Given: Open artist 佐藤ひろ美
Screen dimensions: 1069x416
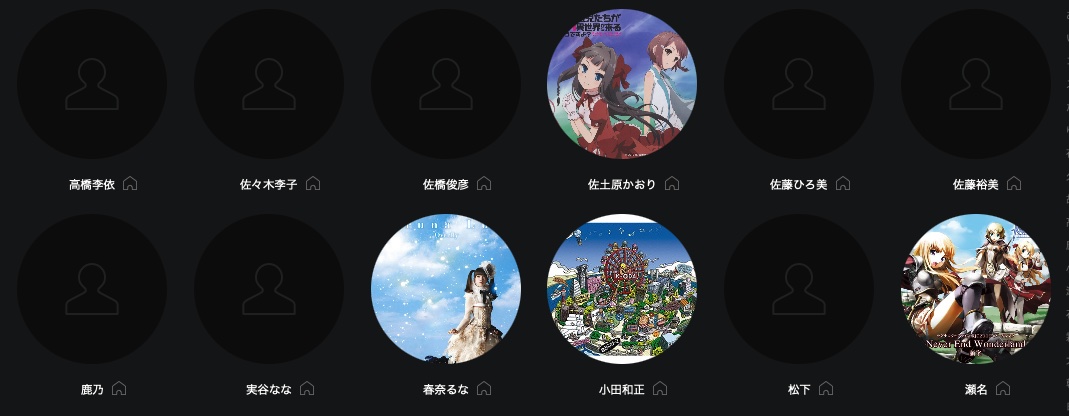Looking at the screenshot, I should pos(799,84).
